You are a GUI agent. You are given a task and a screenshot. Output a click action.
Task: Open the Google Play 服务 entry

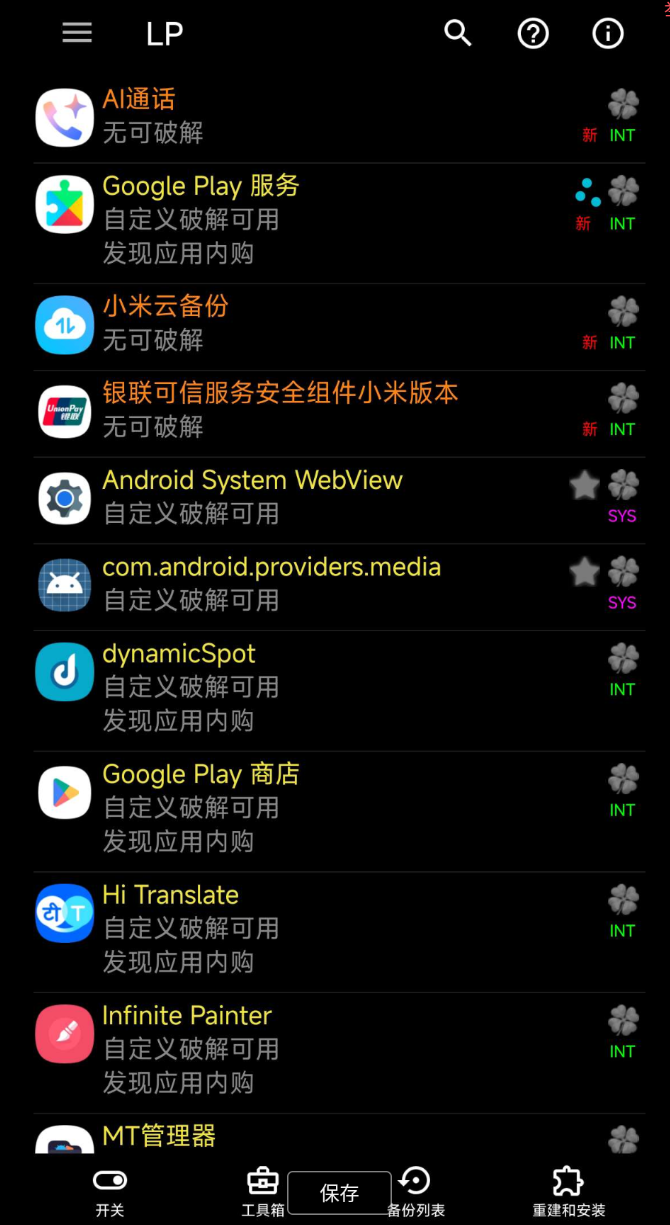tap(300, 220)
